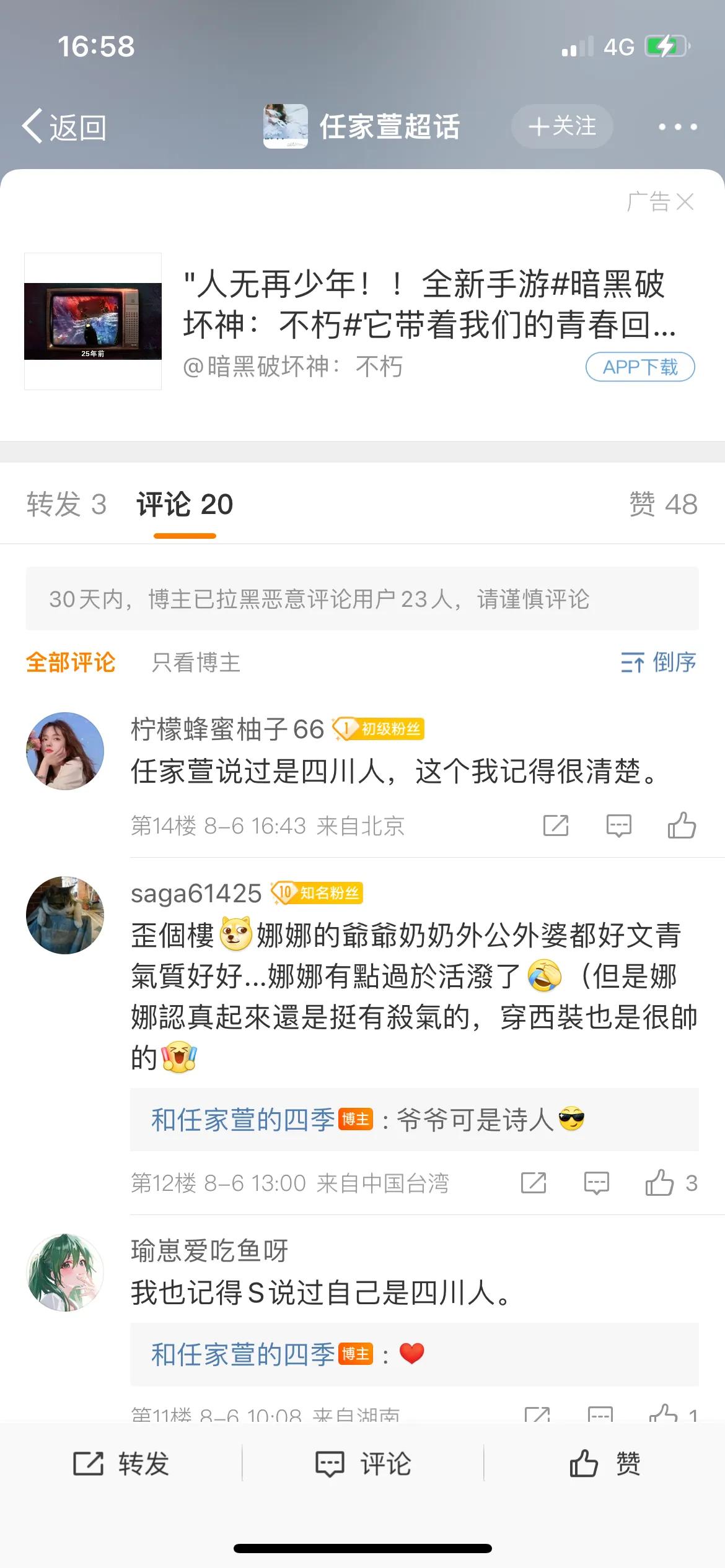Reply to saga61425 via the comment bubble icon
The width and height of the screenshot is (725, 1568).
(597, 1183)
